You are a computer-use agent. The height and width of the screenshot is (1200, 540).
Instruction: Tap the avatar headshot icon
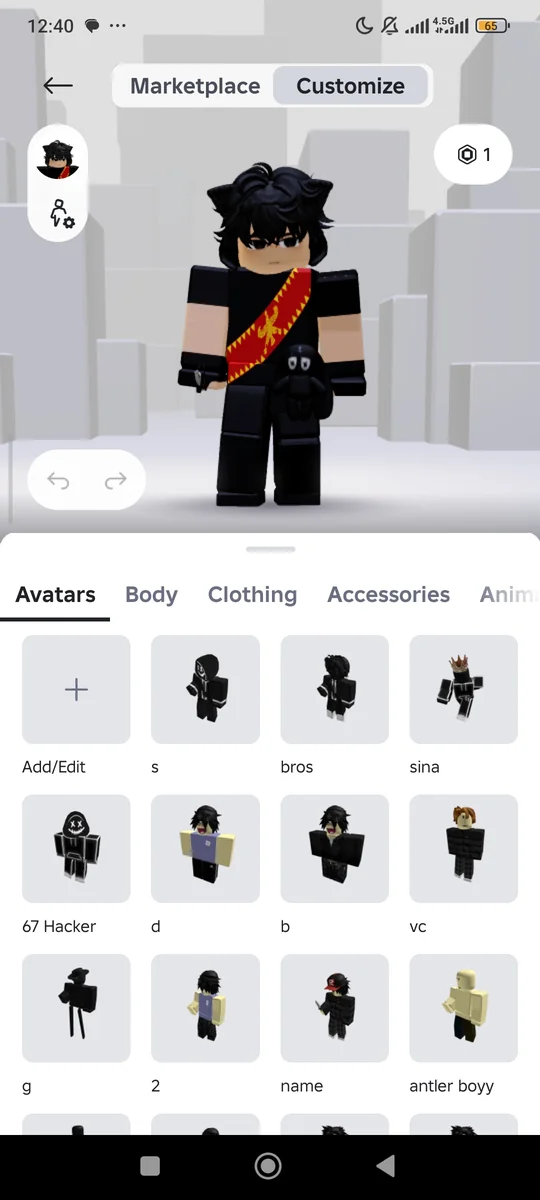click(x=58, y=158)
